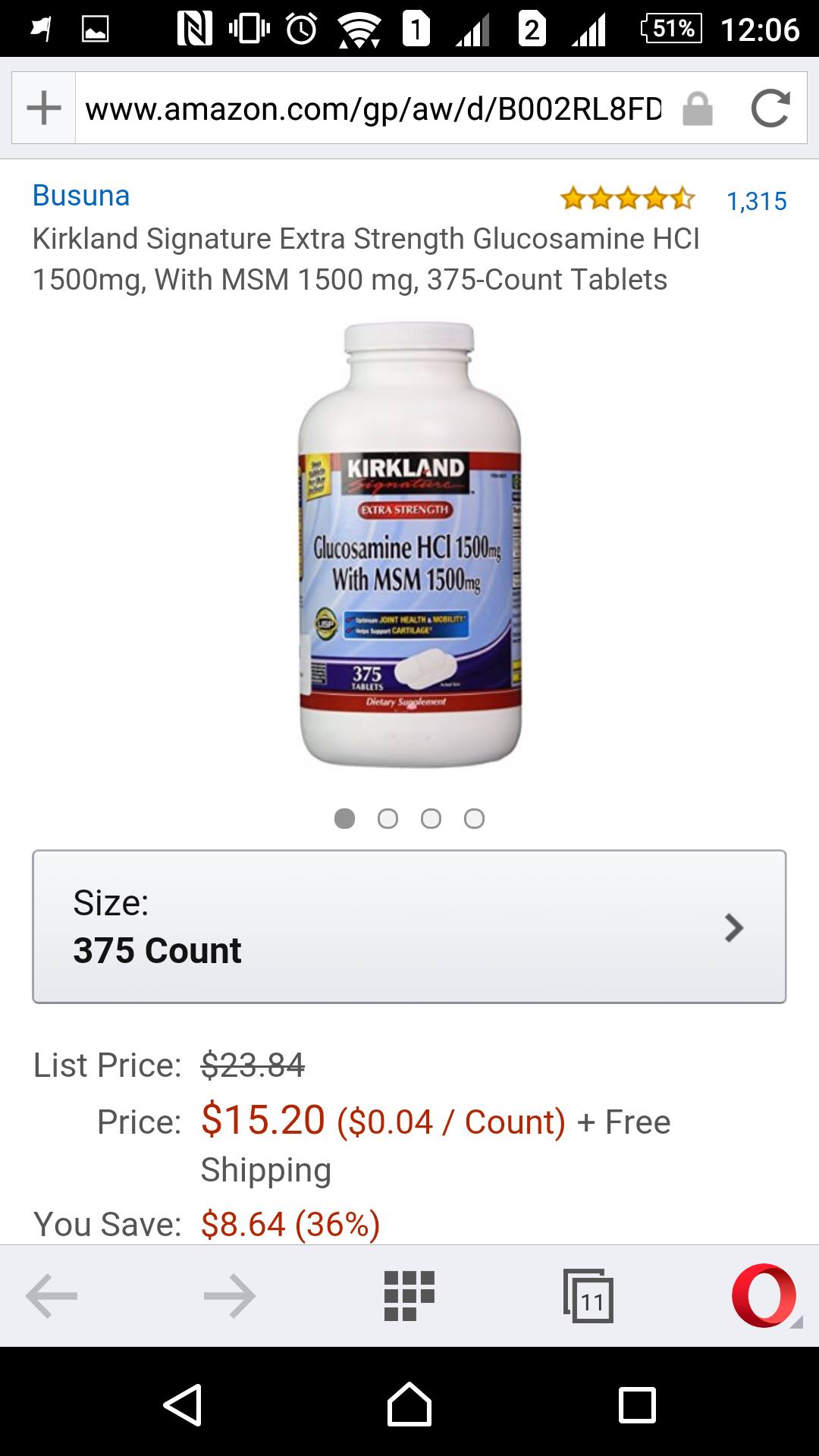This screenshot has height=1456, width=819.
Task: View the 1,315 customer reviews
Action: 756,201
